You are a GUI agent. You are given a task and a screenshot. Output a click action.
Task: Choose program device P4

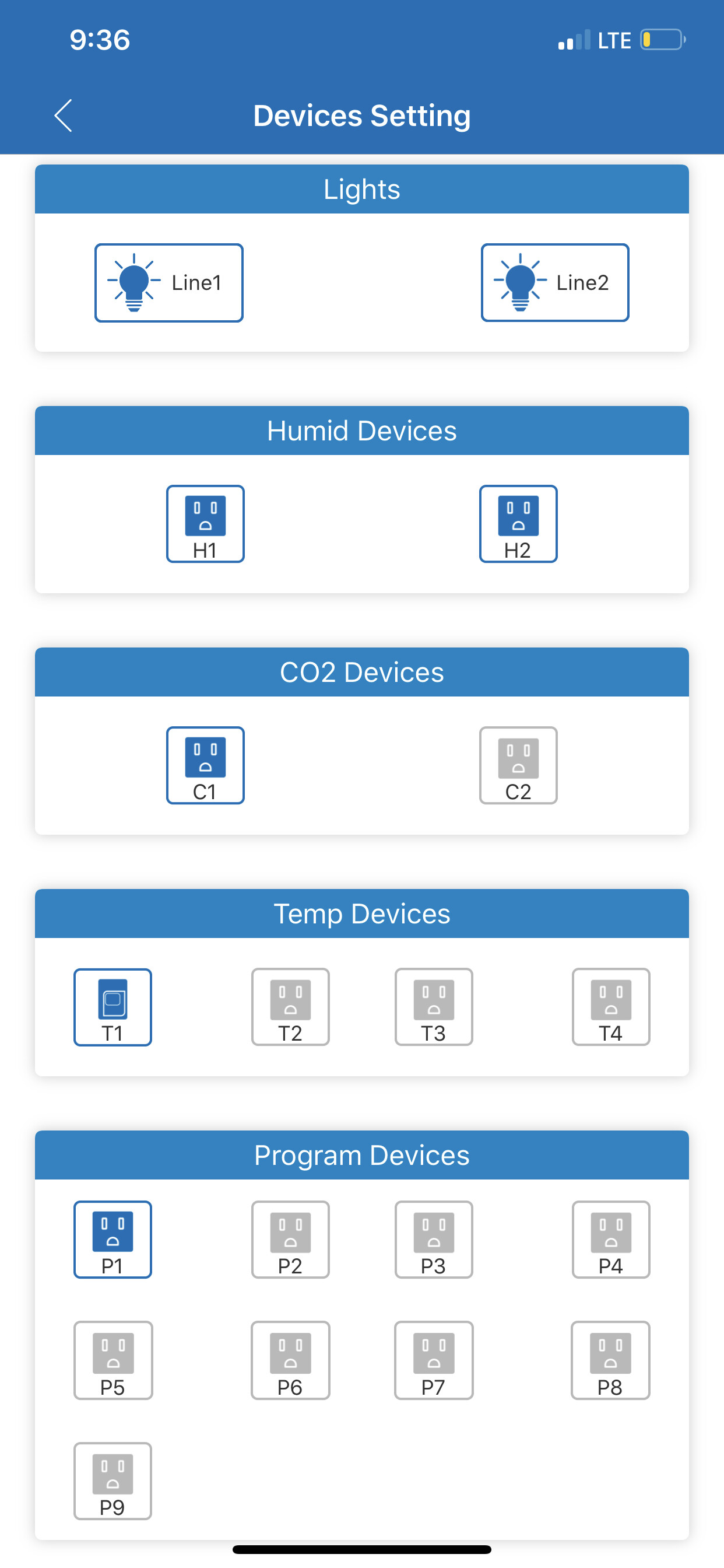611,1240
